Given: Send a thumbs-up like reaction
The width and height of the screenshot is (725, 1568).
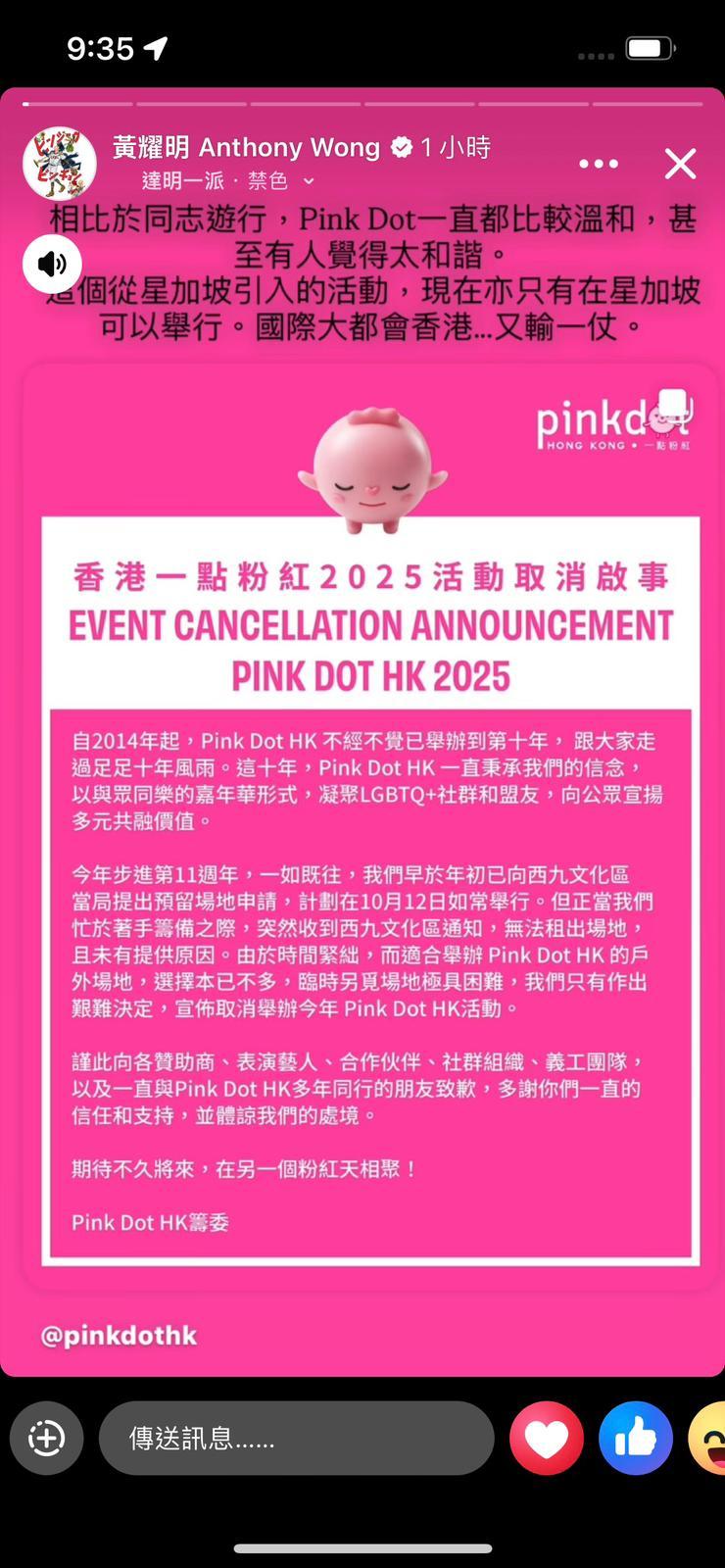Looking at the screenshot, I should tap(636, 1438).
